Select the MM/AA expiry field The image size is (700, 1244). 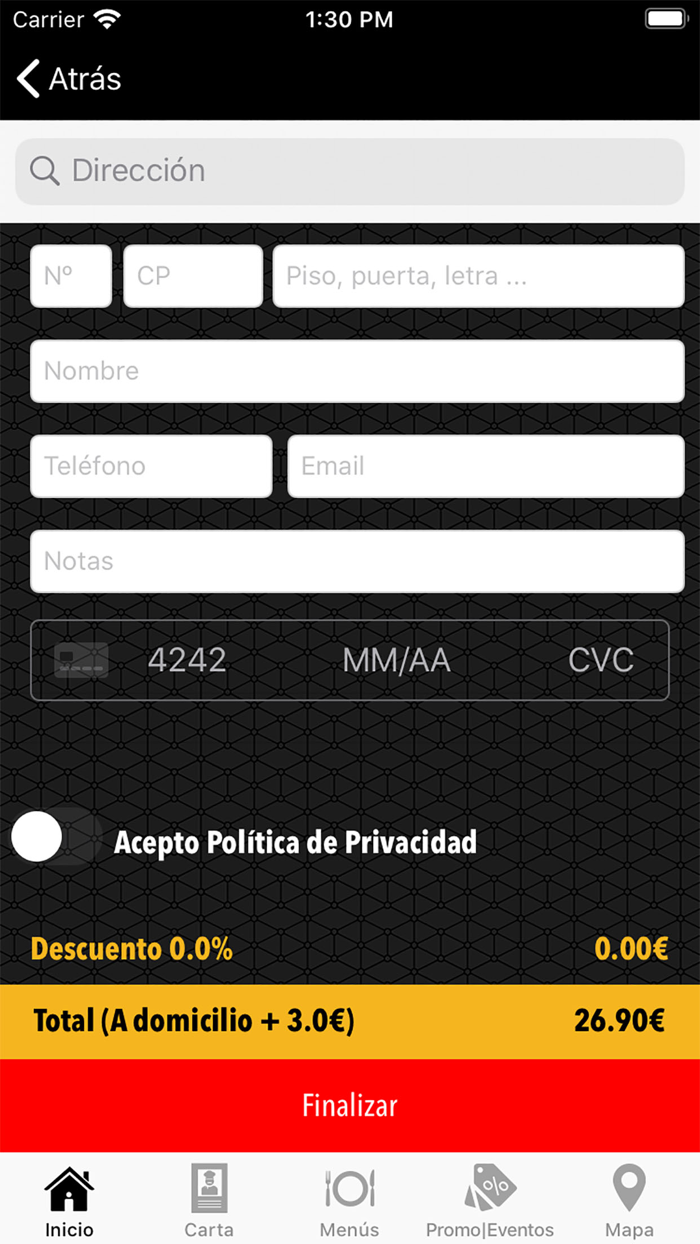pos(397,660)
